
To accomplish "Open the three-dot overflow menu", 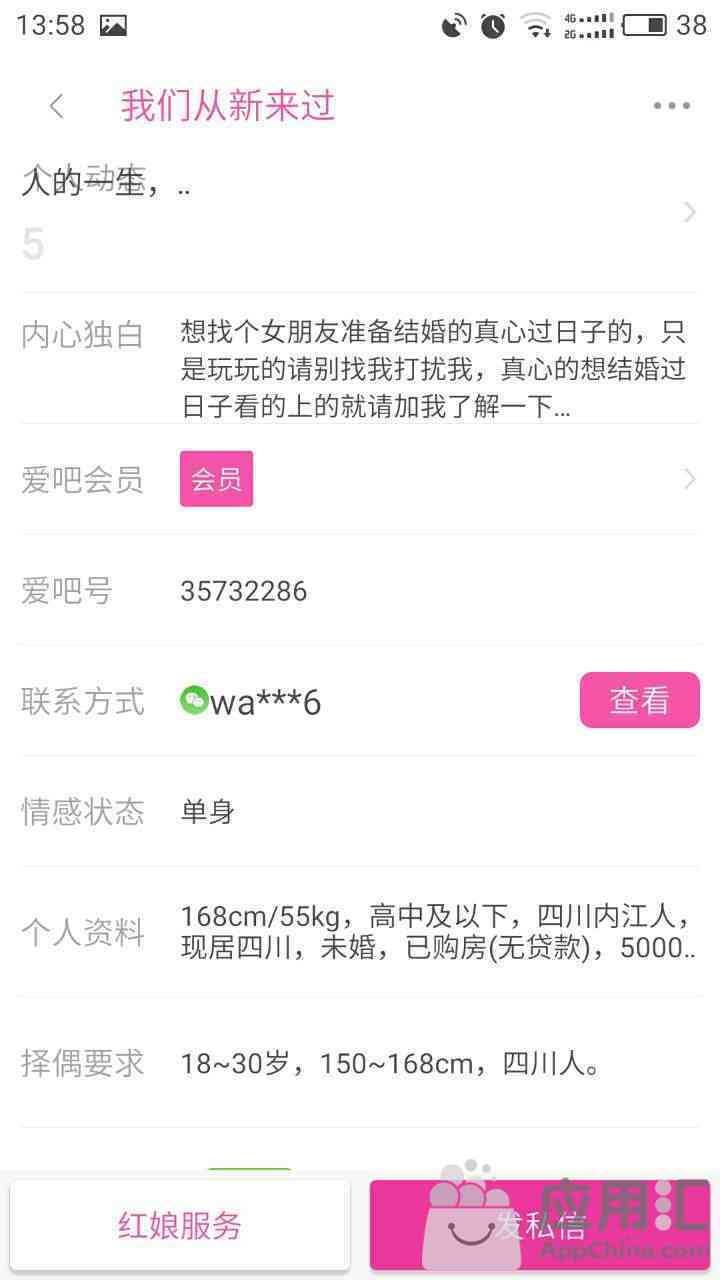I will point(671,106).
